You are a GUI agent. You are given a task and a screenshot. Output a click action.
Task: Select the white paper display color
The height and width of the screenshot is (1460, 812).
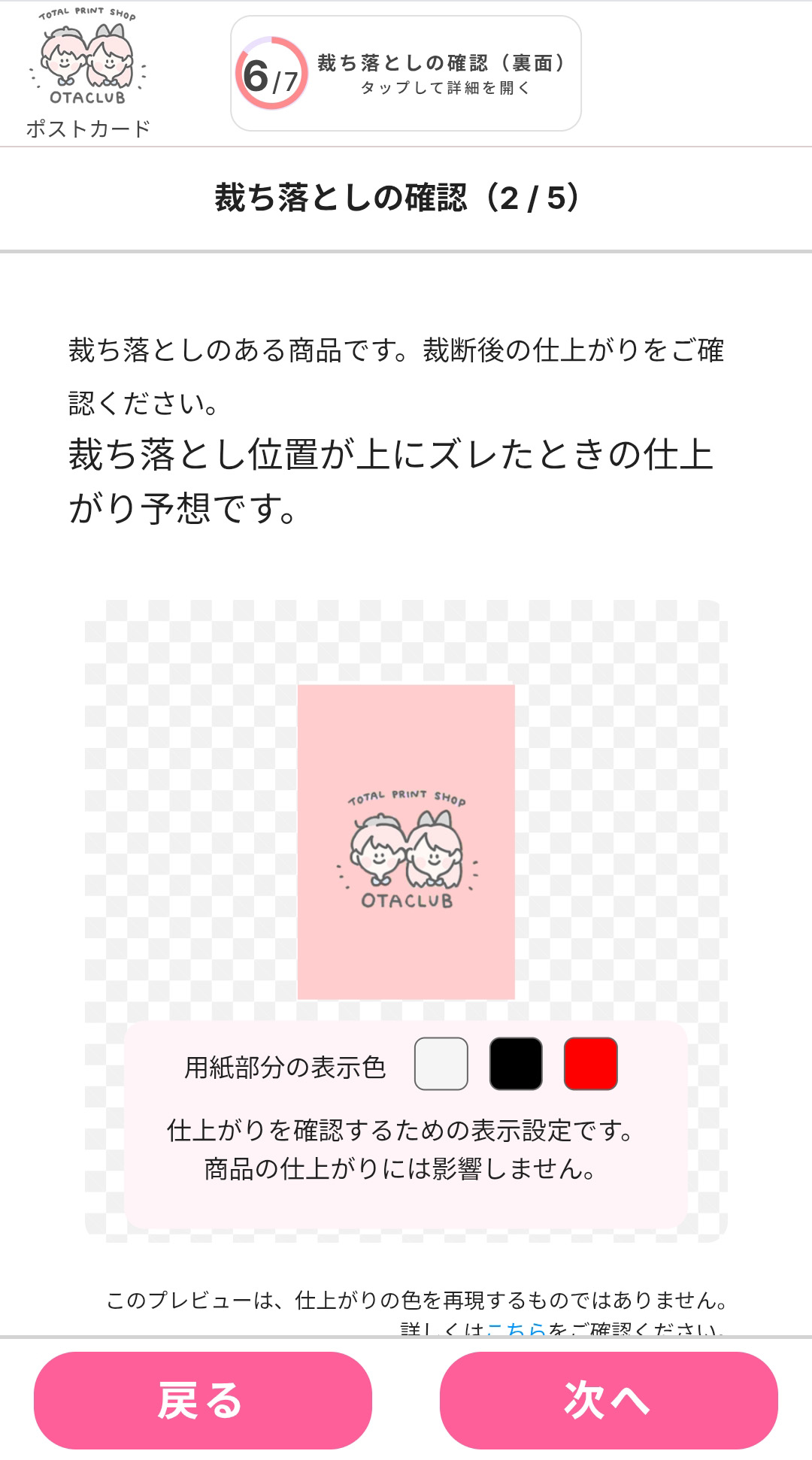pos(441,1064)
